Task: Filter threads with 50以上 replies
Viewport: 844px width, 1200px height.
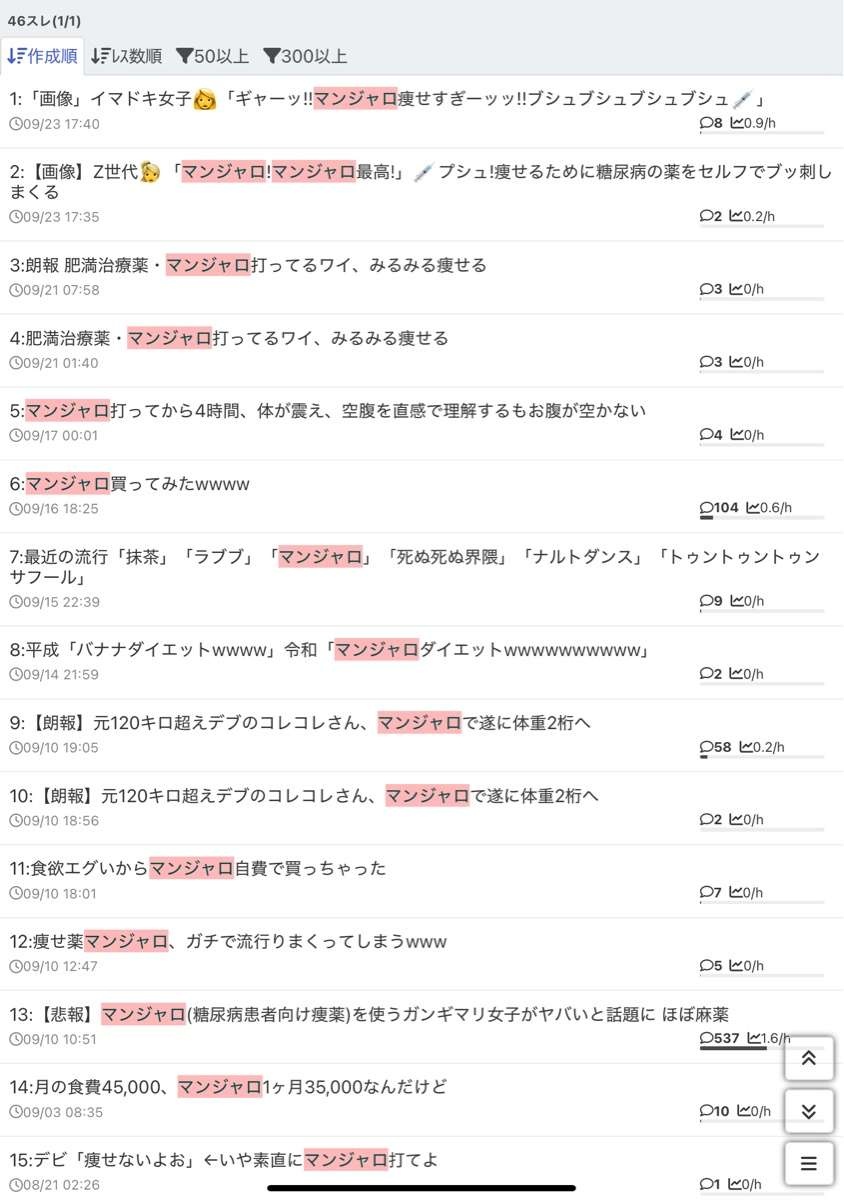Action: coord(211,56)
